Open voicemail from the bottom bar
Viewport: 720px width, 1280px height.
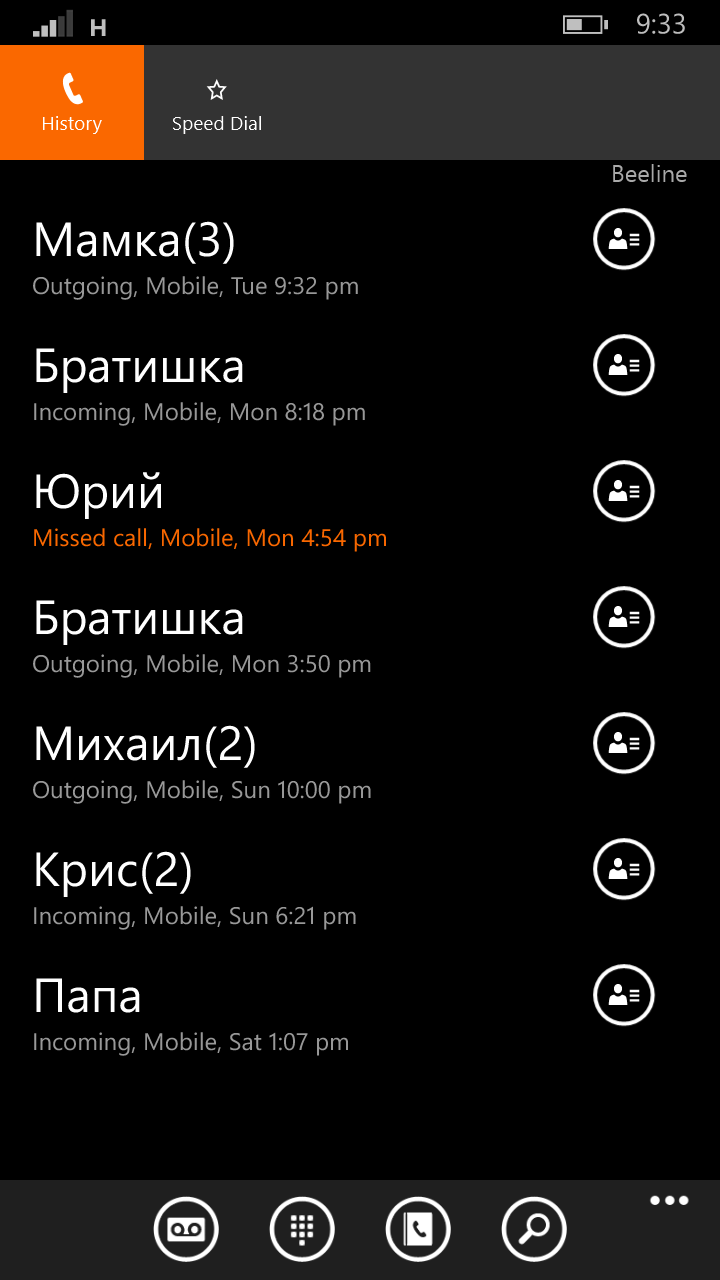pos(186,1229)
